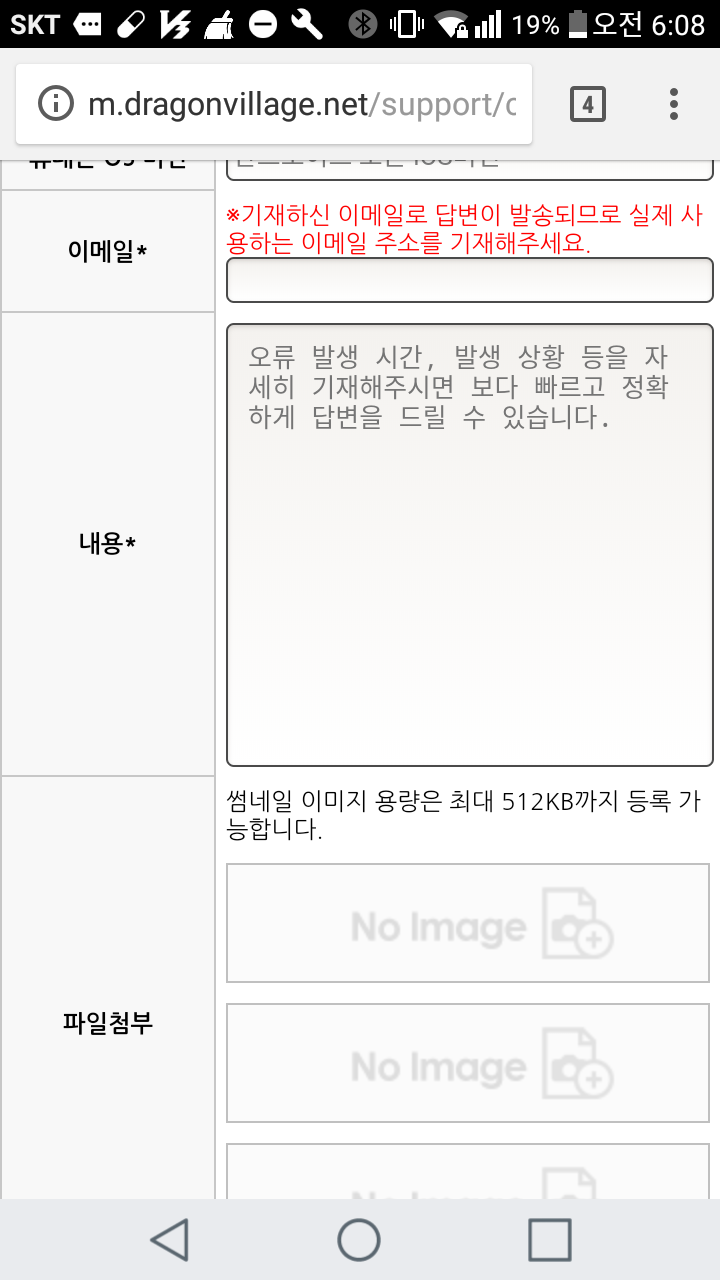View site info icon in address bar

pyautogui.click(x=56, y=104)
